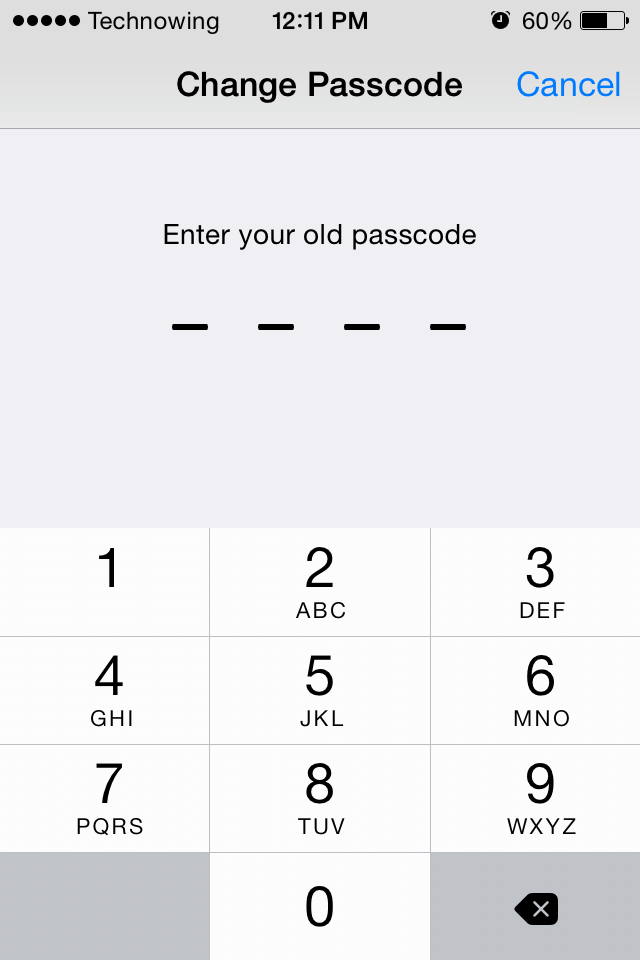
Task: Delete the last digit with backspace
Action: coord(536,908)
